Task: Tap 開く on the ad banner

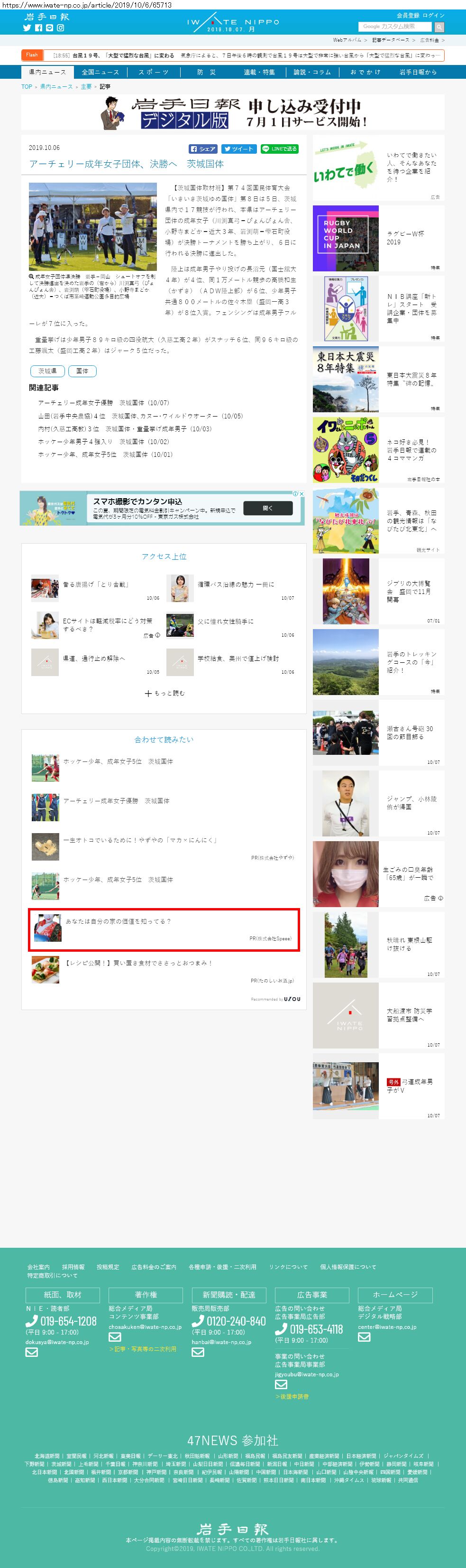Action: coord(268,508)
